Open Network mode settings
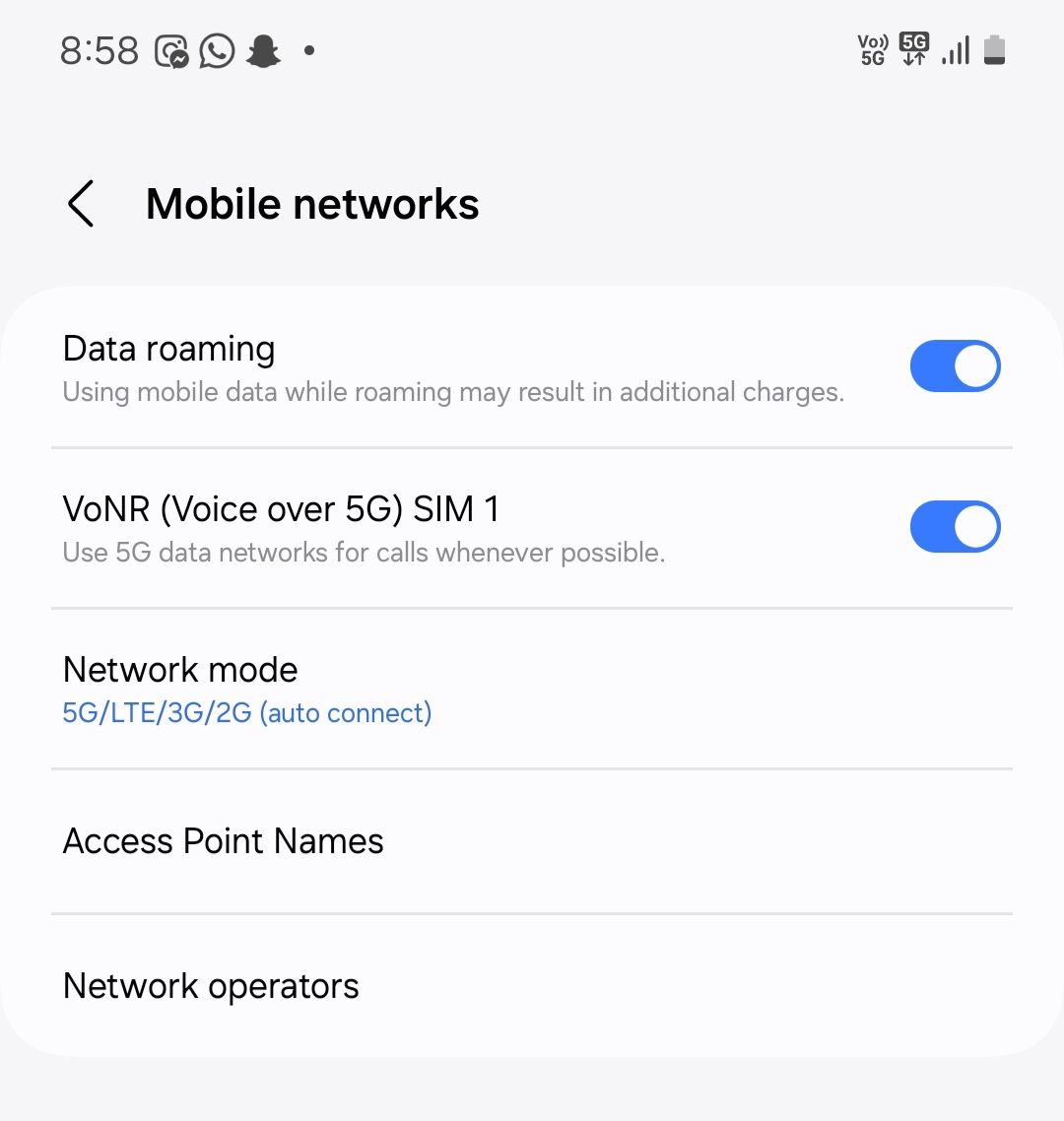This screenshot has width=1064, height=1121. [x=246, y=689]
